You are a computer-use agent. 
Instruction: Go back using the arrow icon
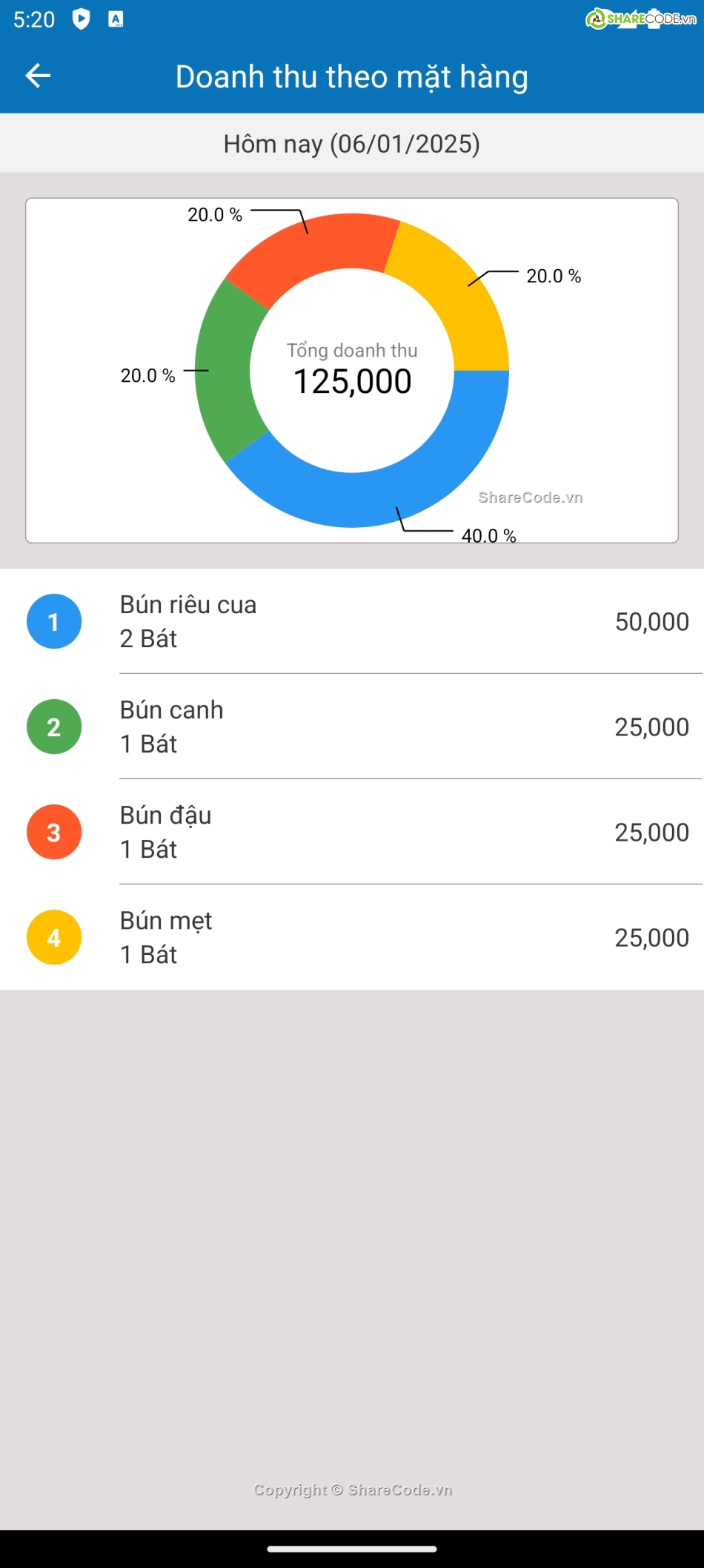(x=38, y=76)
